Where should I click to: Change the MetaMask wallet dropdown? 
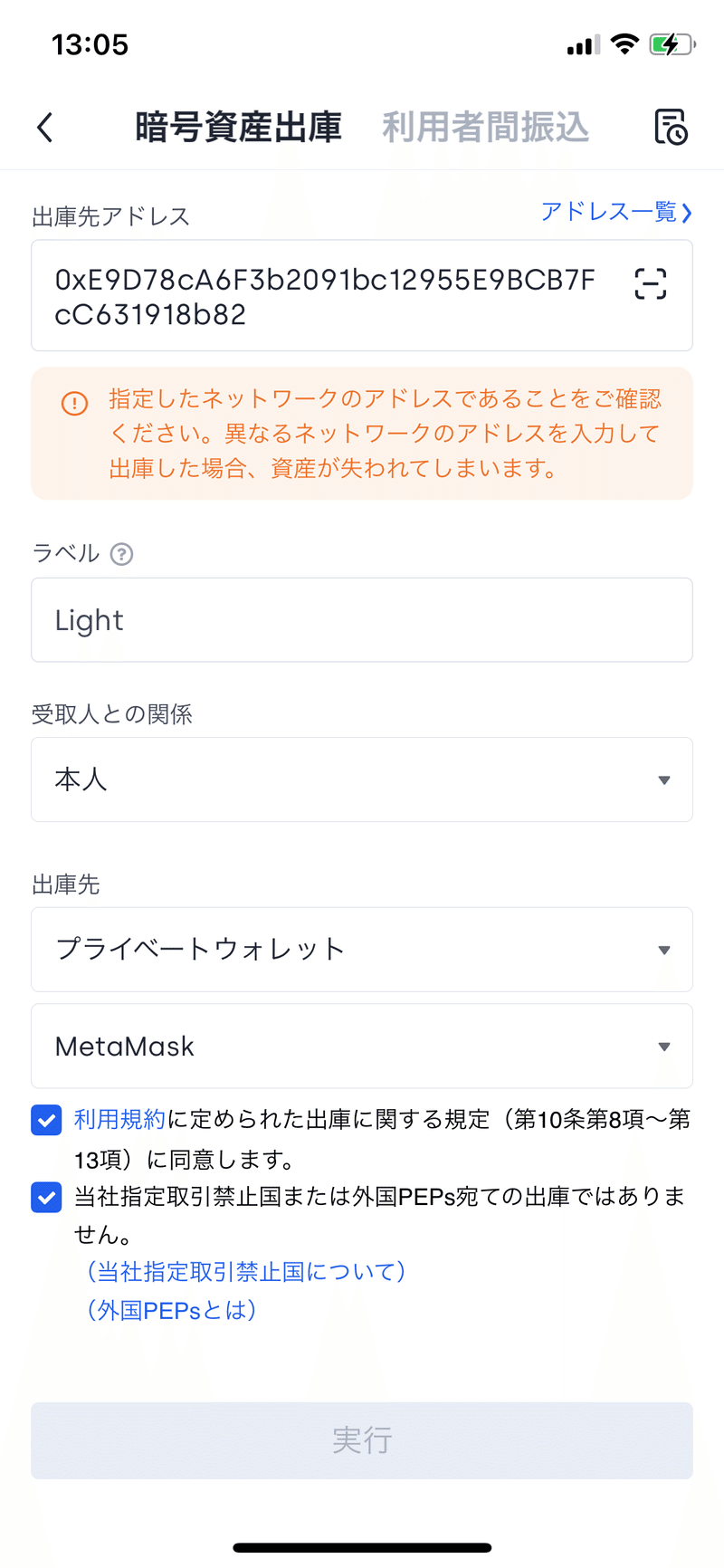(x=362, y=1046)
